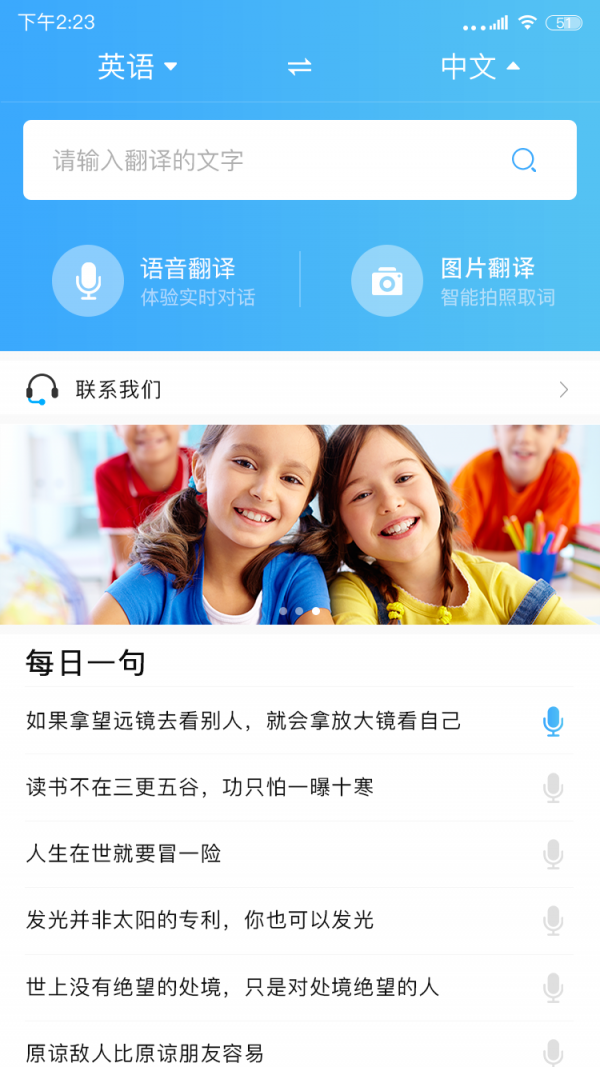Play audio for 如果拿望远镜去看别人 sentence
The width and height of the screenshot is (600, 1067).
tap(553, 721)
